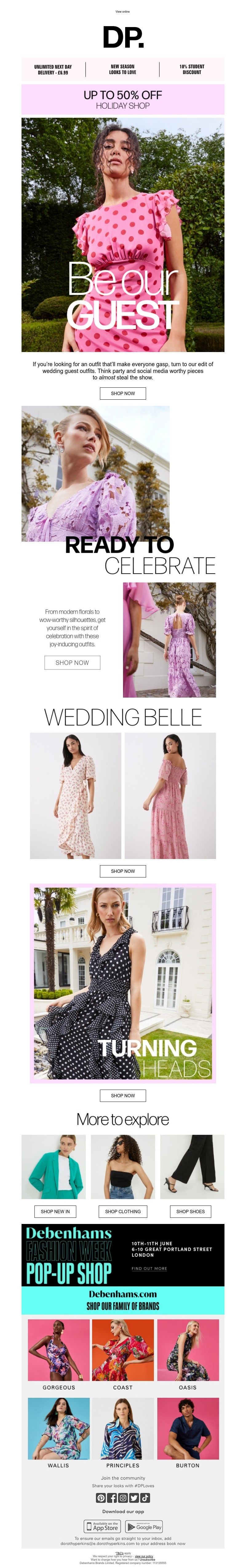The image size is (246, 1568).
Task: Open the Up to 50% off Holiday Shop banner
Action: click(x=122, y=99)
